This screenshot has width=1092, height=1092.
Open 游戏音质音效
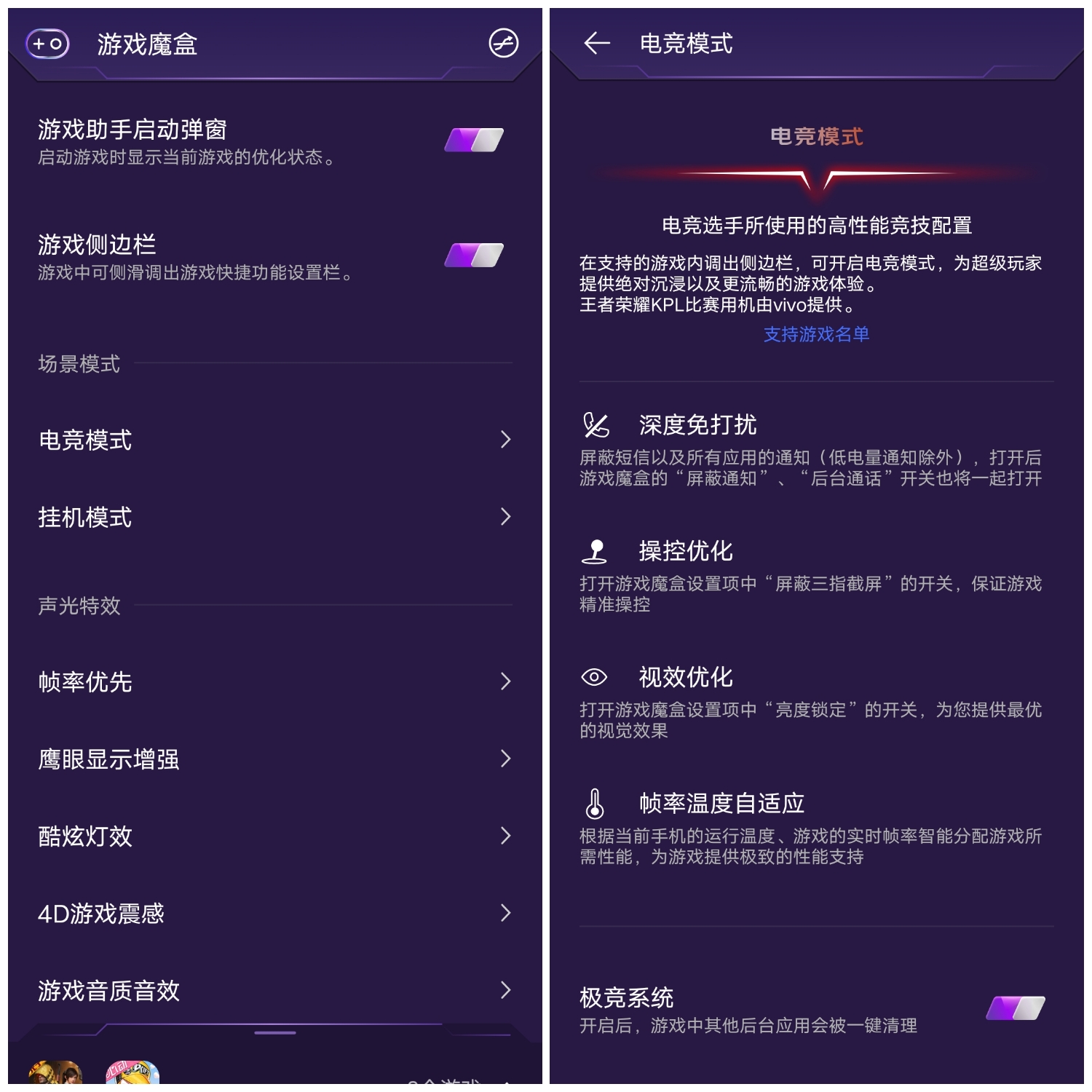(x=274, y=990)
